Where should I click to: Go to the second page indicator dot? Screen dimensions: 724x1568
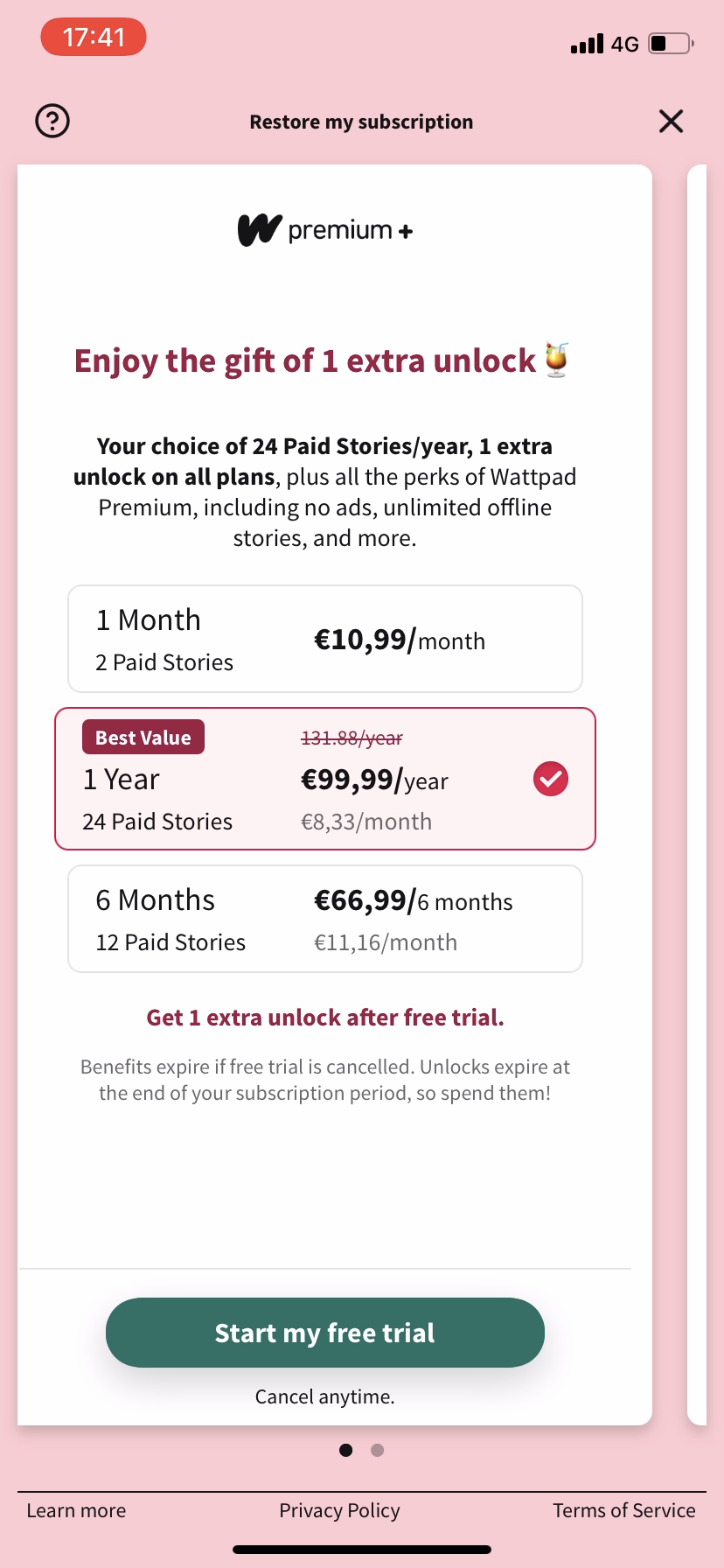(377, 1450)
